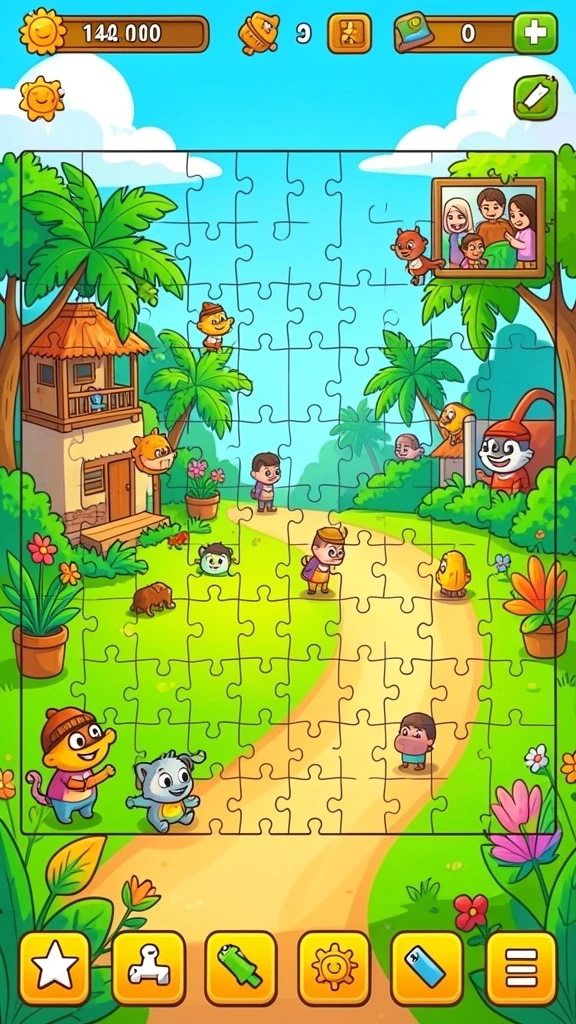Viewport: 576px width, 1024px height.
Task: Select the puzzle piece tool button
Action: pyautogui.click(x=148, y=968)
